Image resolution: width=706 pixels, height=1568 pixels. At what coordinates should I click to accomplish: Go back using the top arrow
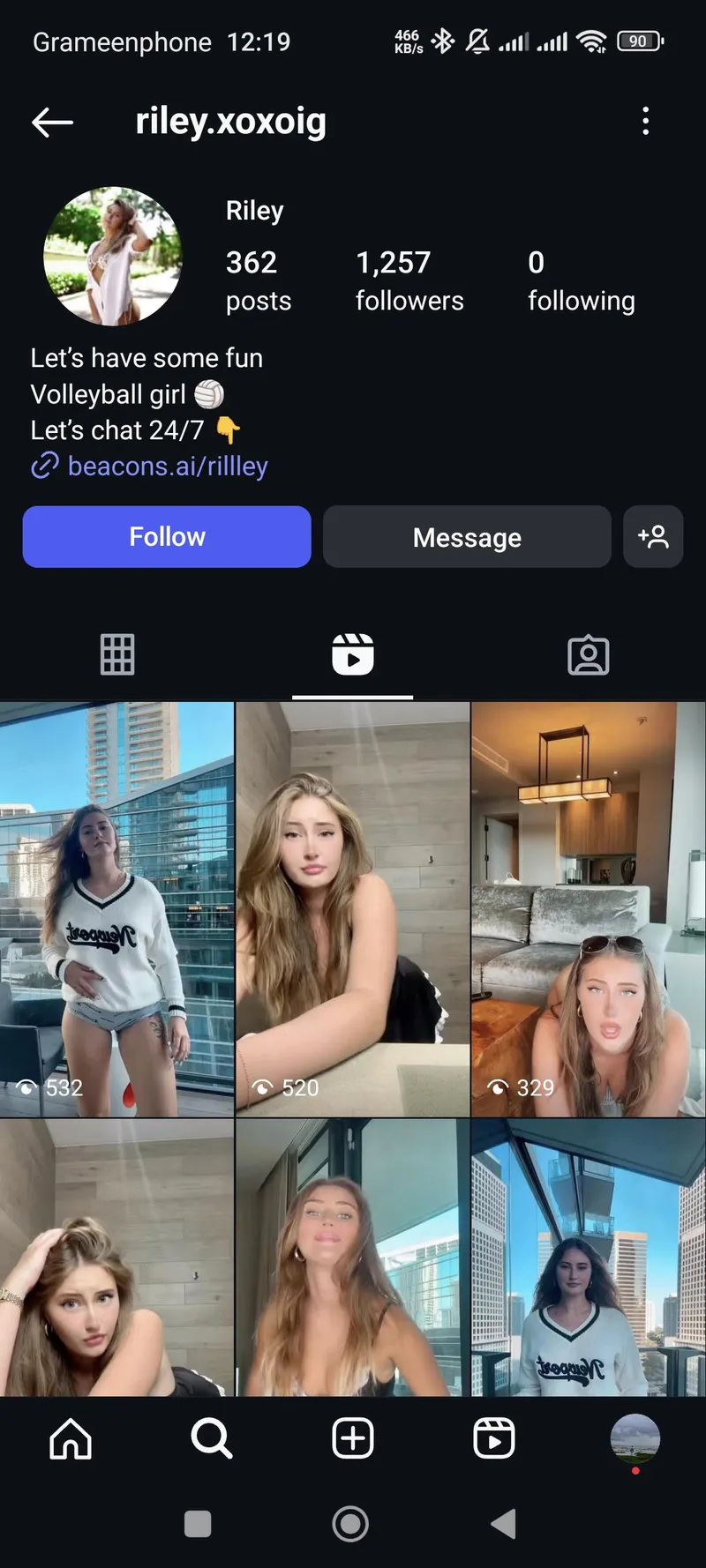click(x=52, y=123)
